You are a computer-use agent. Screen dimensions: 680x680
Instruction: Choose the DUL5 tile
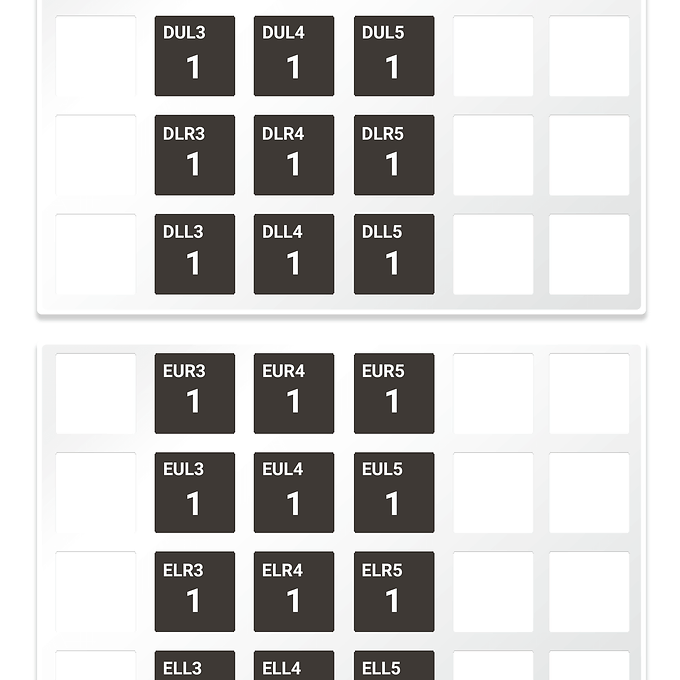(x=393, y=56)
